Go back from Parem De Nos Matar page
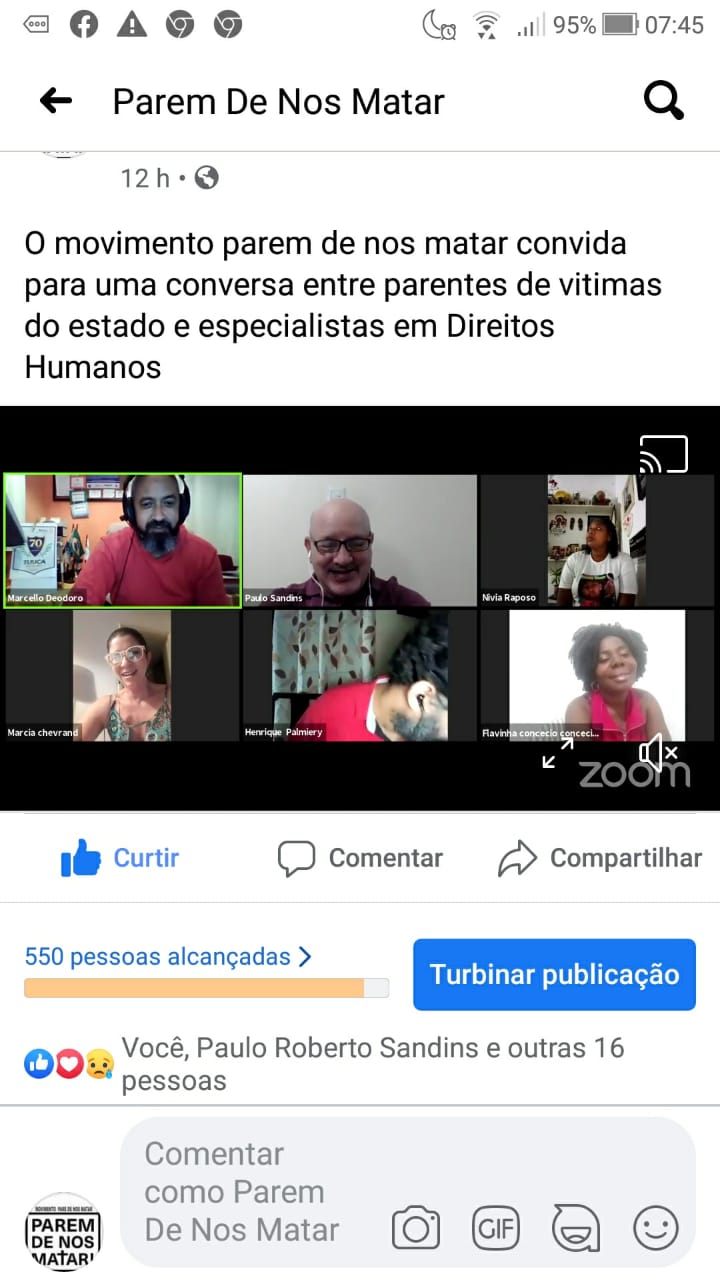720x1280 pixels. (56, 100)
